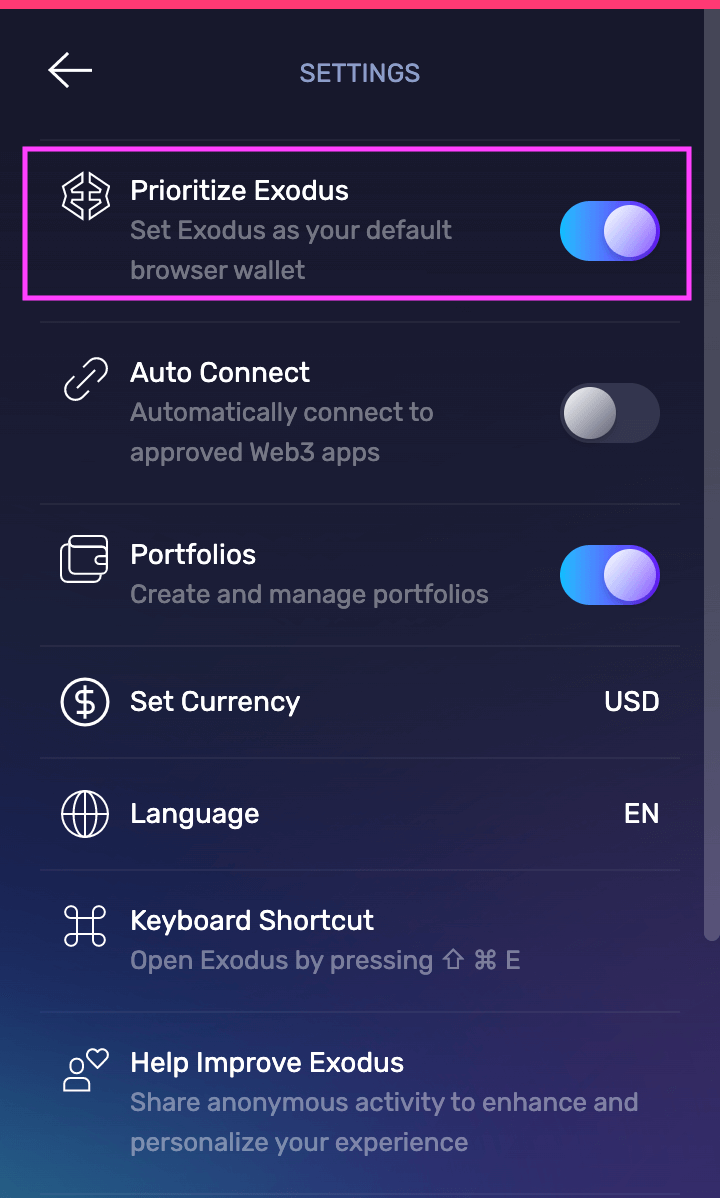720x1198 pixels.
Task: Turn off the Prioritize Exodus switch
Action: (609, 231)
